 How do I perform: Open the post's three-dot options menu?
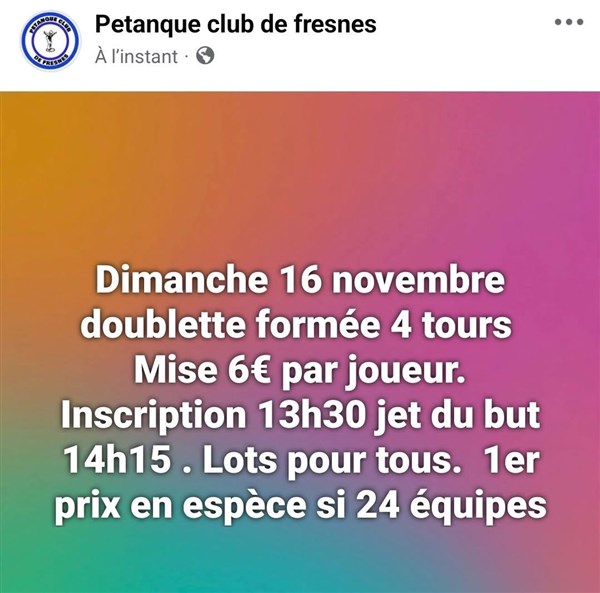click(568, 22)
